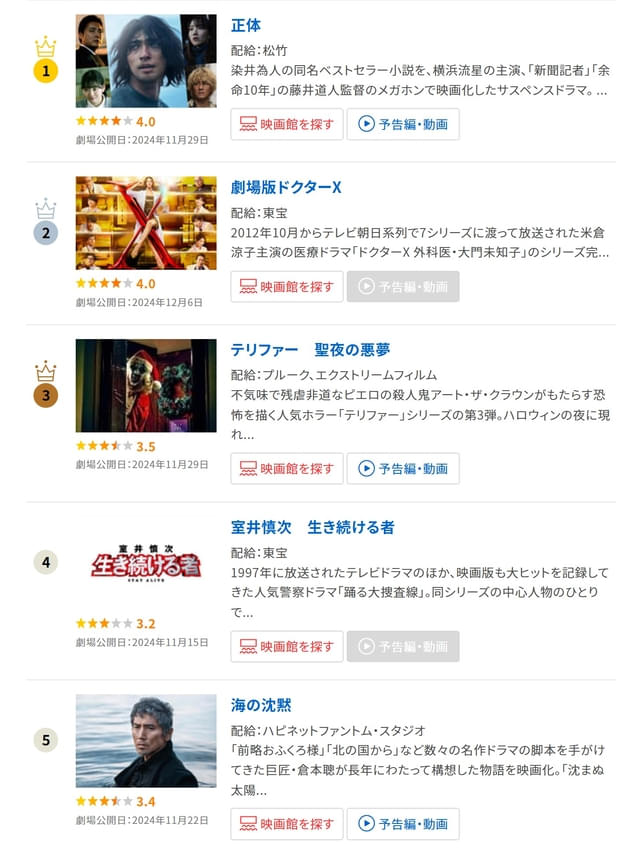Find theaters for テリファー 聖夜の悪夢
Viewport: 640px width, 849px height.
click(x=287, y=468)
